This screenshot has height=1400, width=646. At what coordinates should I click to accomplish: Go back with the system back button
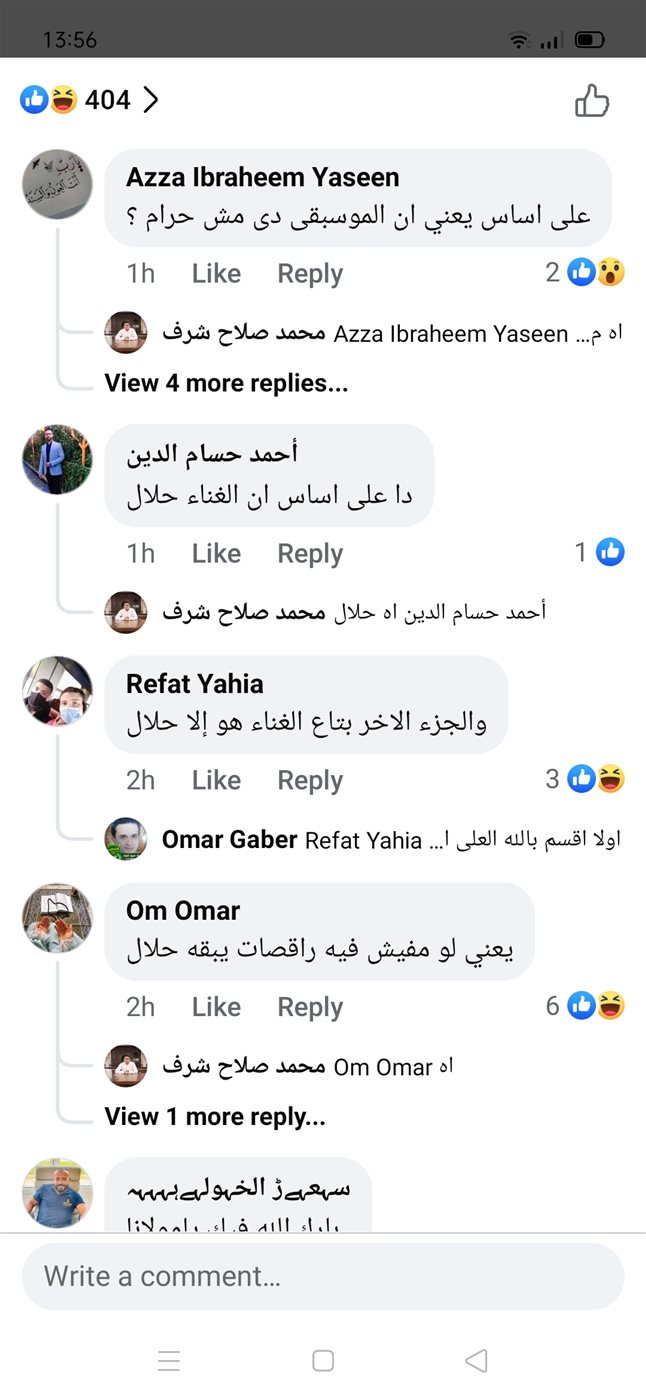click(477, 1361)
